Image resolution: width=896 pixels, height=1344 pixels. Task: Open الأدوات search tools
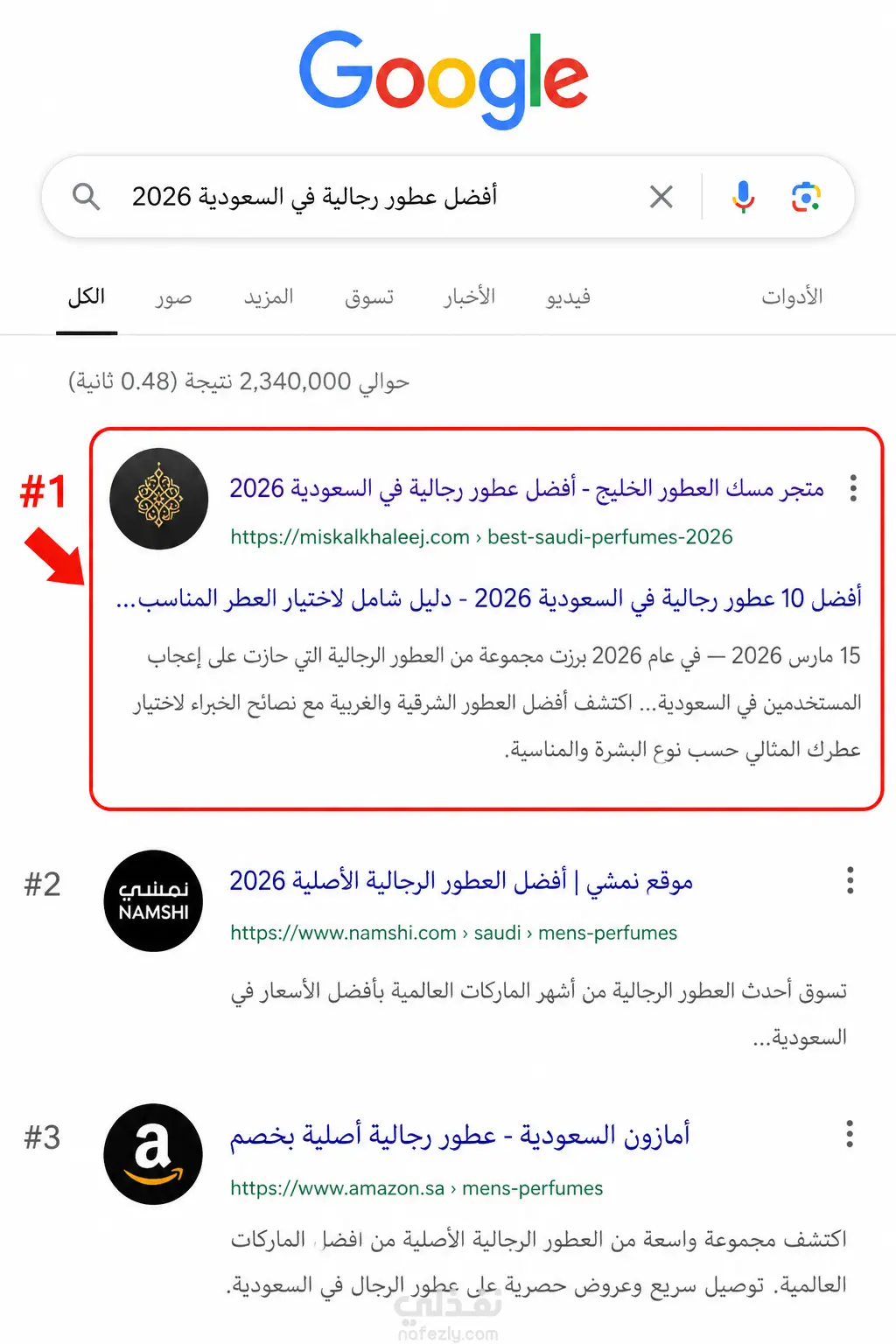click(x=792, y=297)
